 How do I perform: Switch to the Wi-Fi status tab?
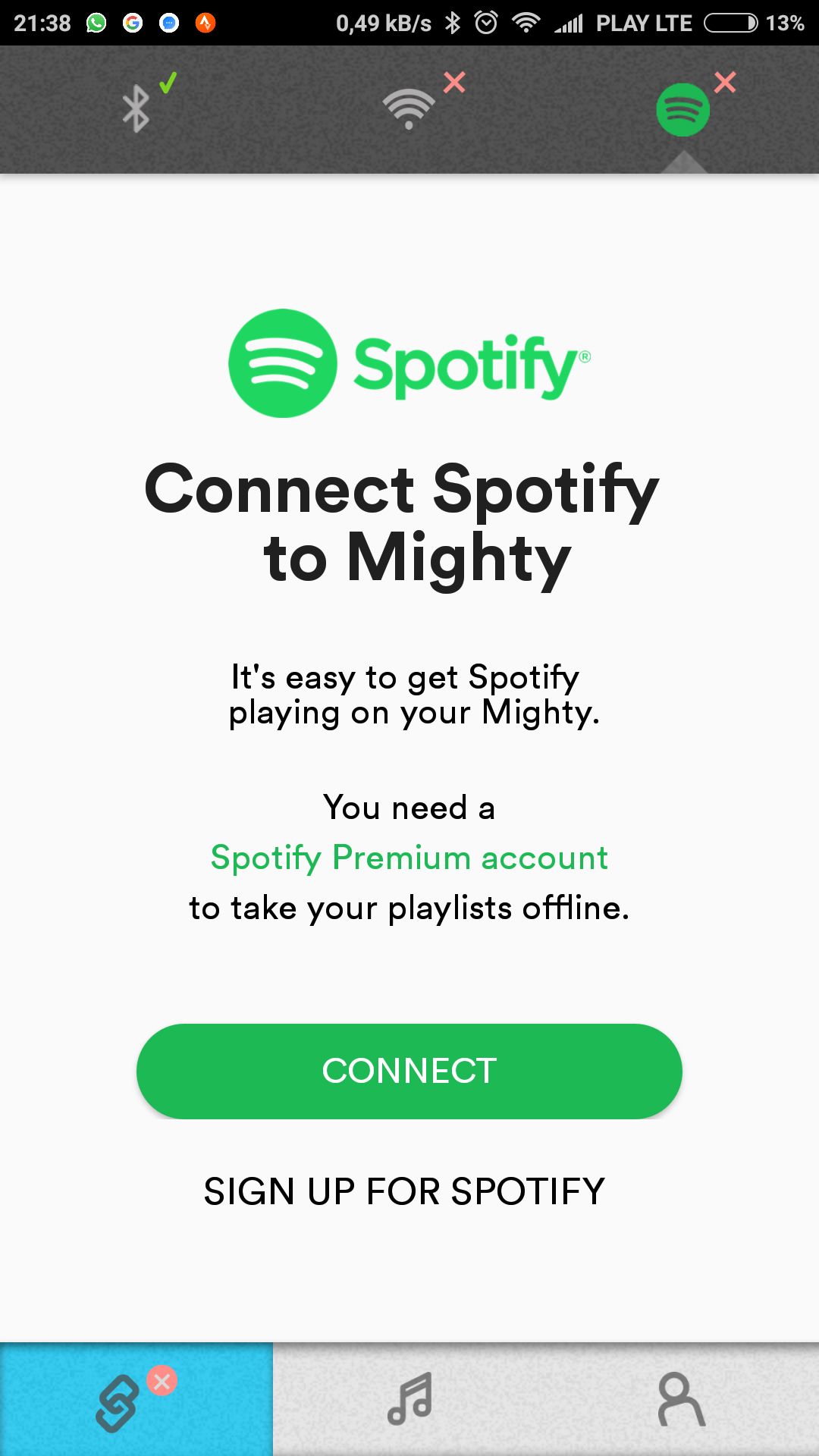click(x=409, y=109)
